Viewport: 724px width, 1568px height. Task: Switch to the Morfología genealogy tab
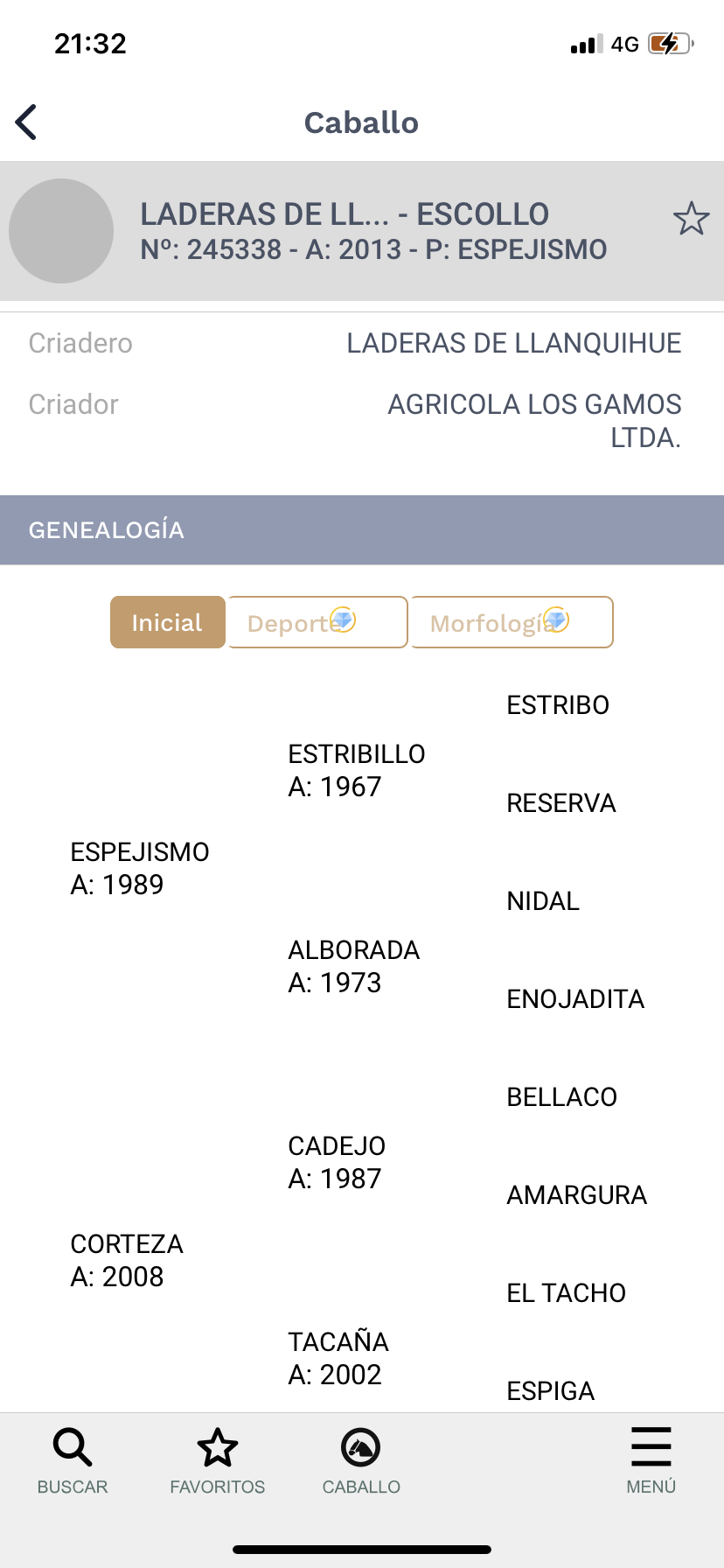[x=512, y=622]
